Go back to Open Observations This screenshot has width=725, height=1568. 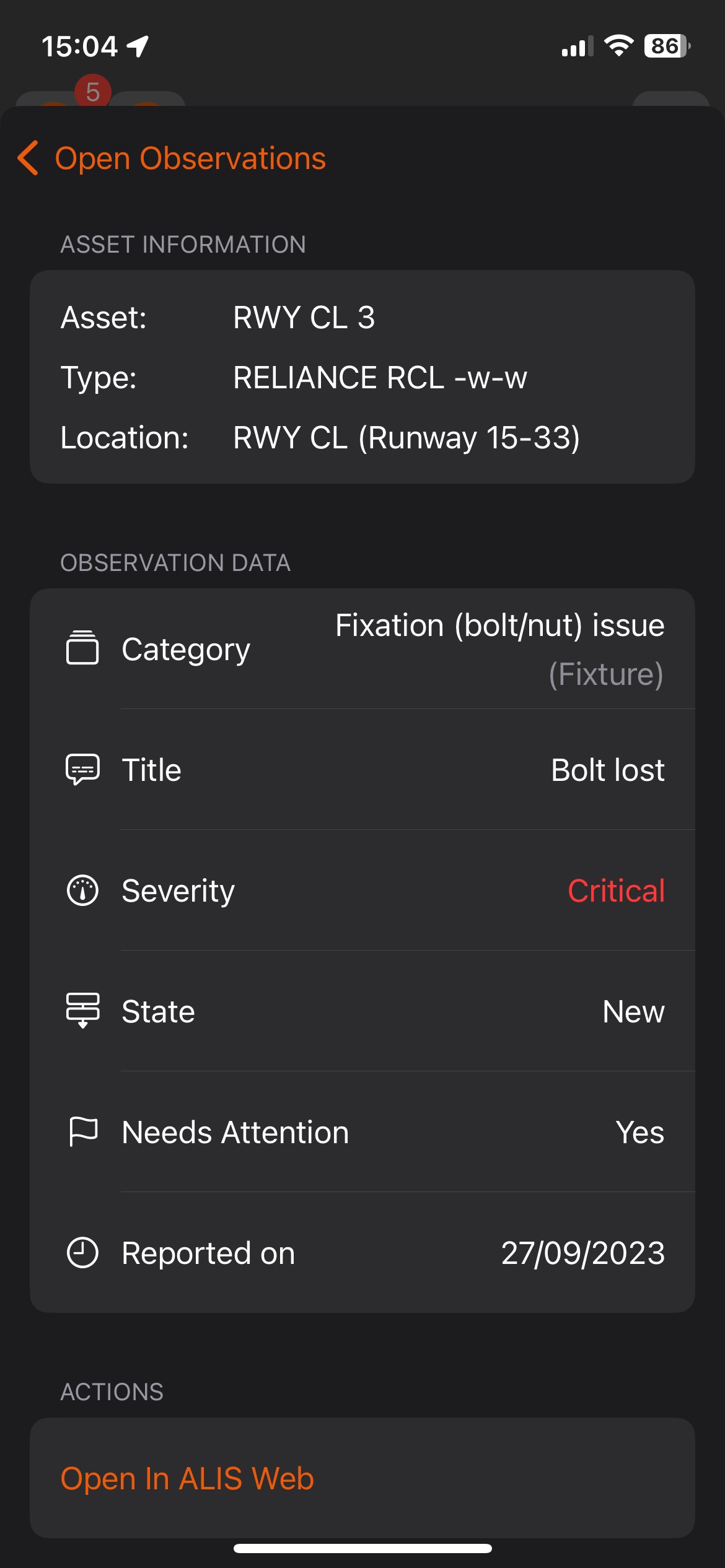click(172, 159)
